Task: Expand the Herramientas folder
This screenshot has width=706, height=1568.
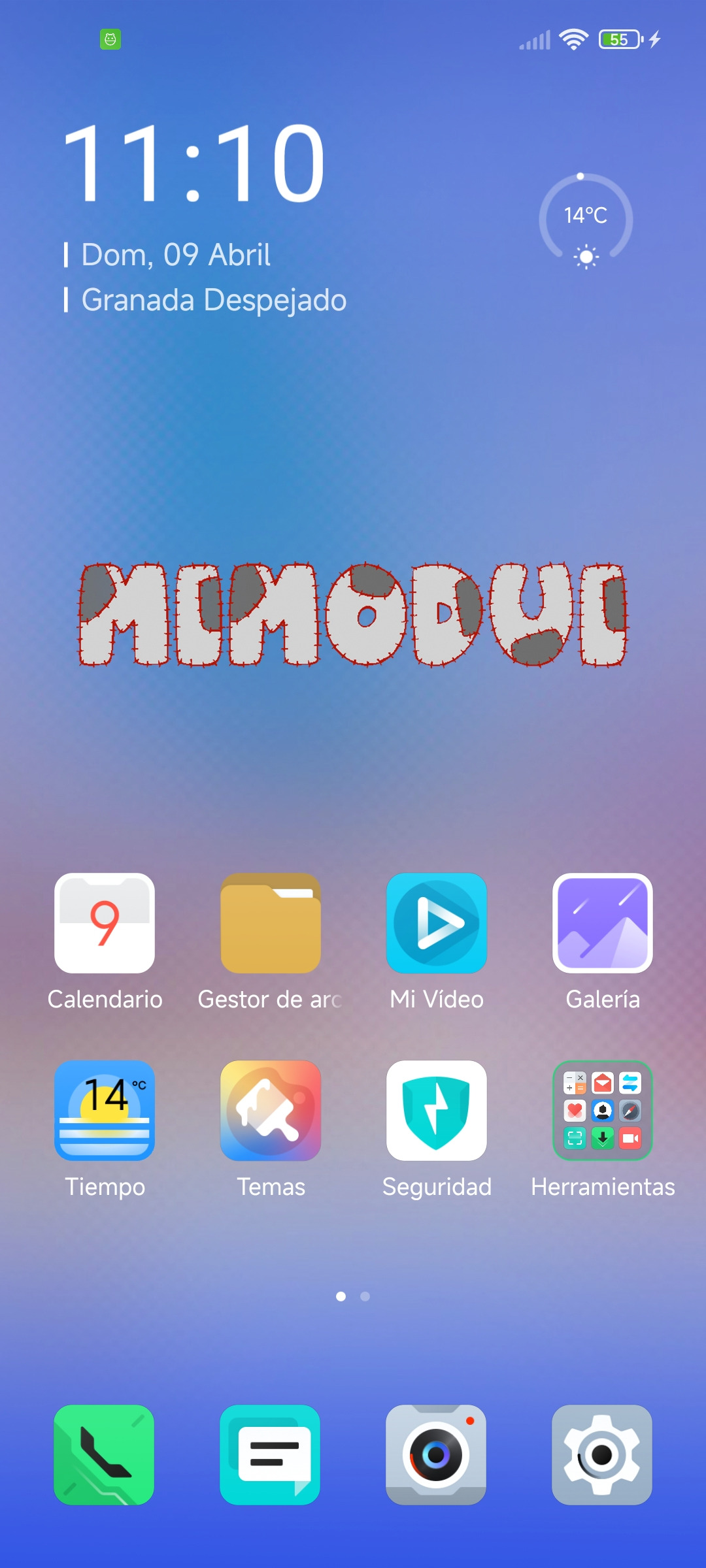Action: 603,1110
